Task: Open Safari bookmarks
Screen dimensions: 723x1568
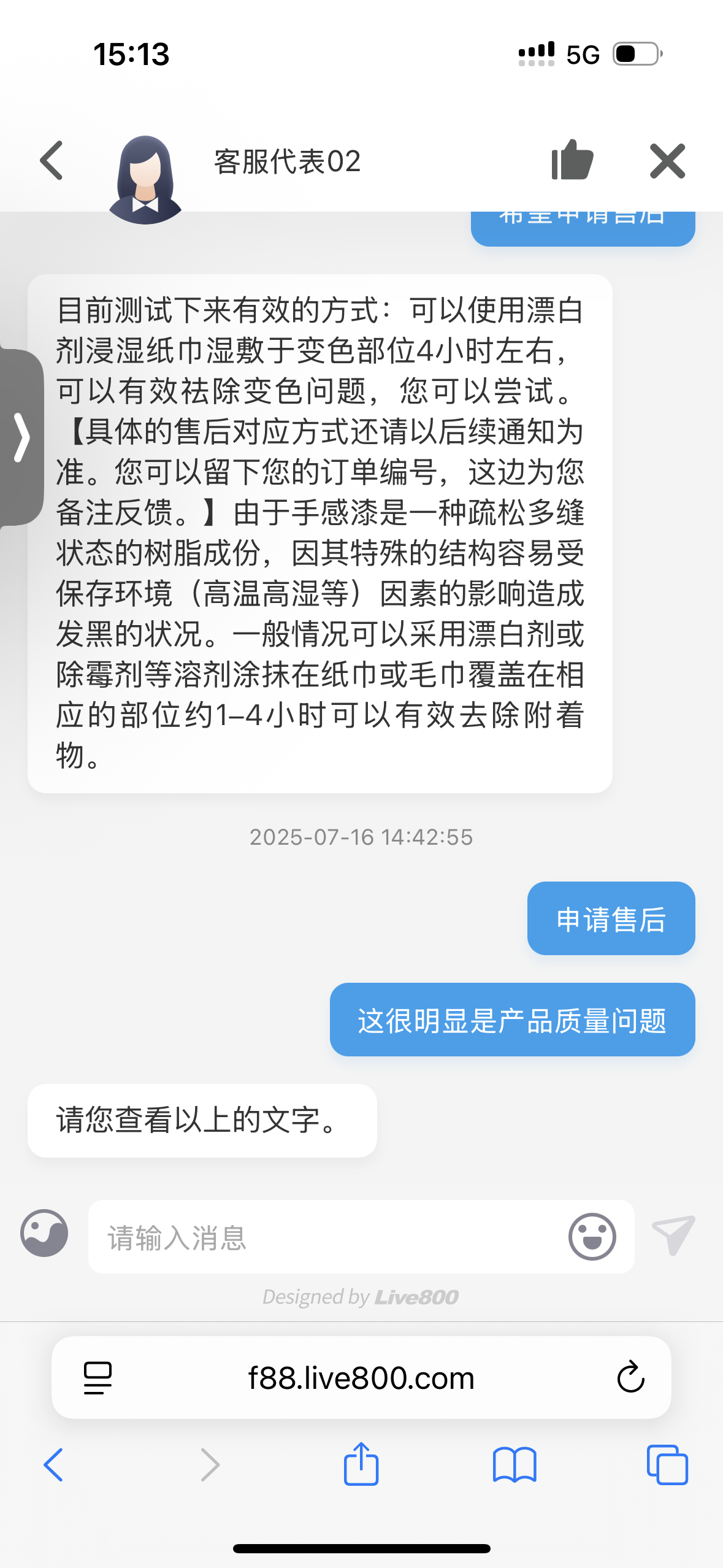Action: [514, 1465]
